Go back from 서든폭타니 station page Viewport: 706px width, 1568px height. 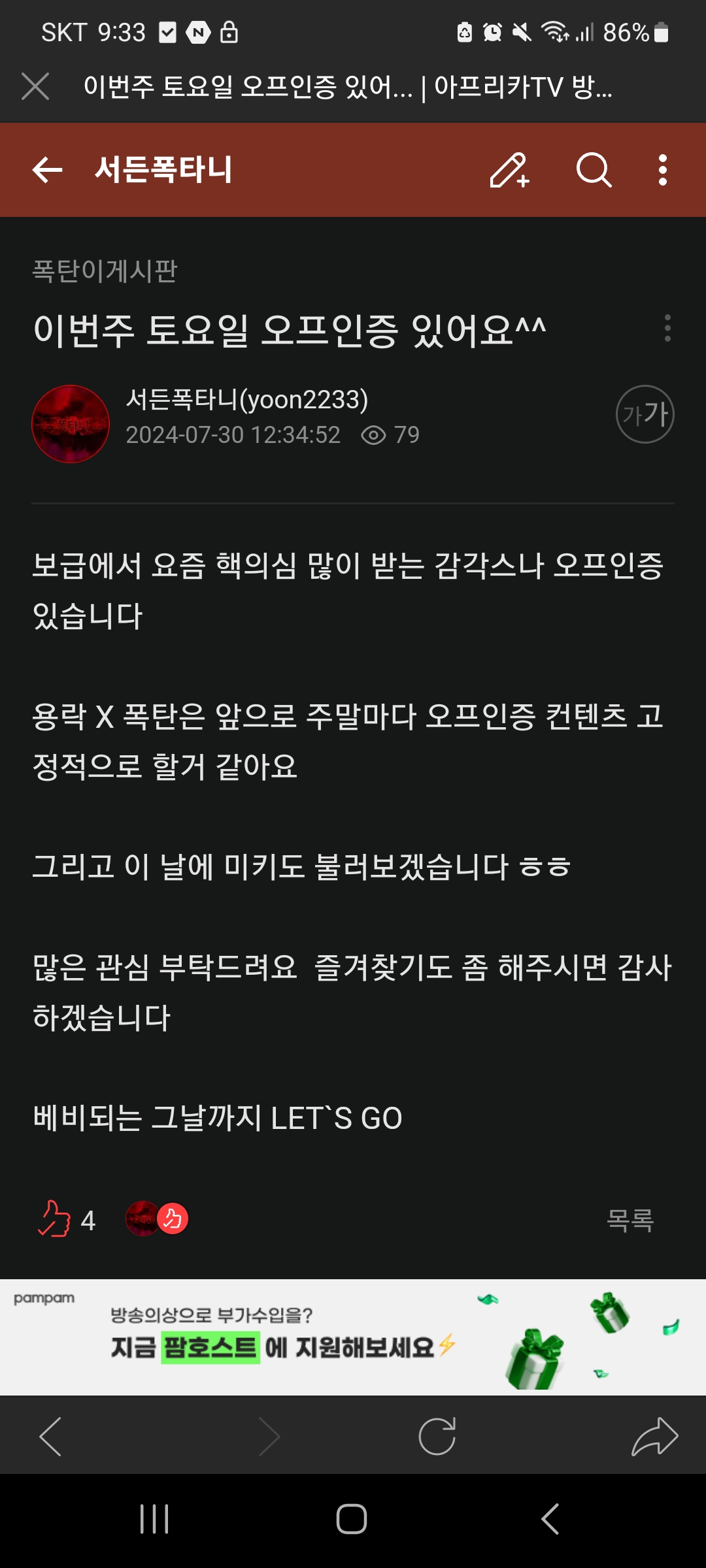(x=47, y=170)
